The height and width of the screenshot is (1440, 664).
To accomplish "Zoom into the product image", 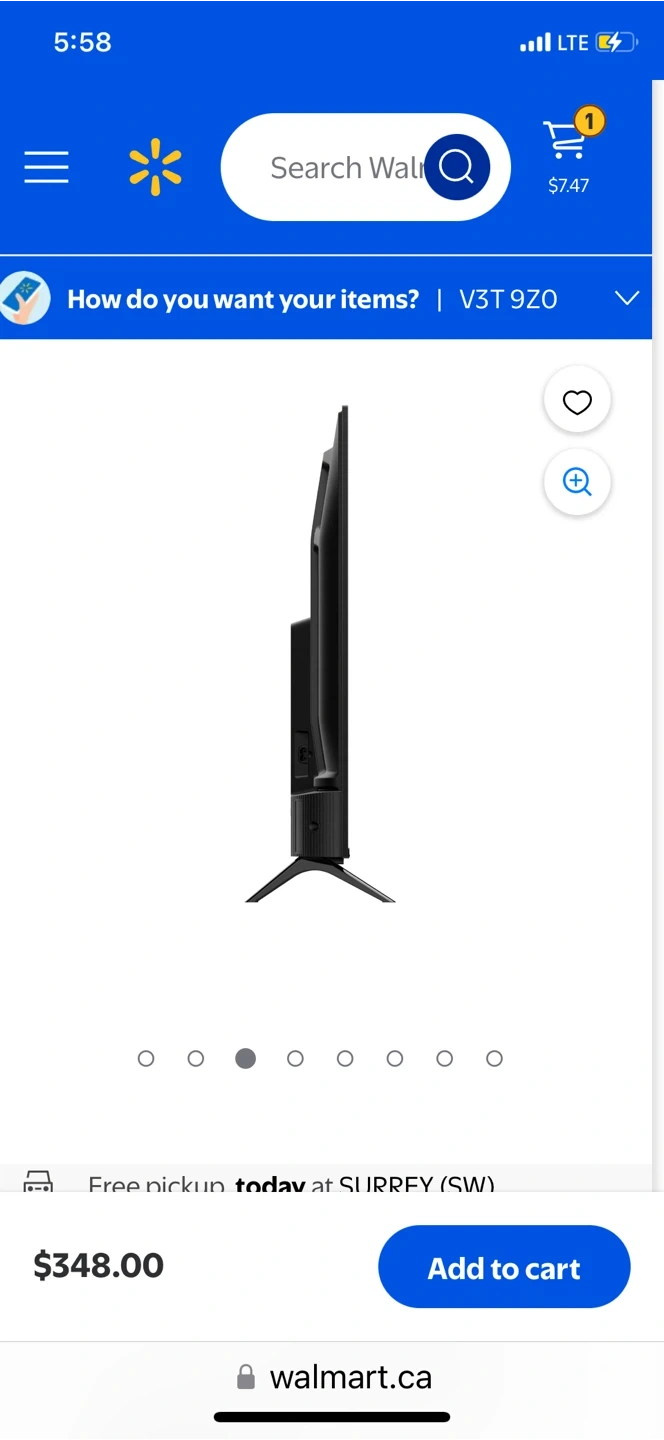I will [x=577, y=482].
